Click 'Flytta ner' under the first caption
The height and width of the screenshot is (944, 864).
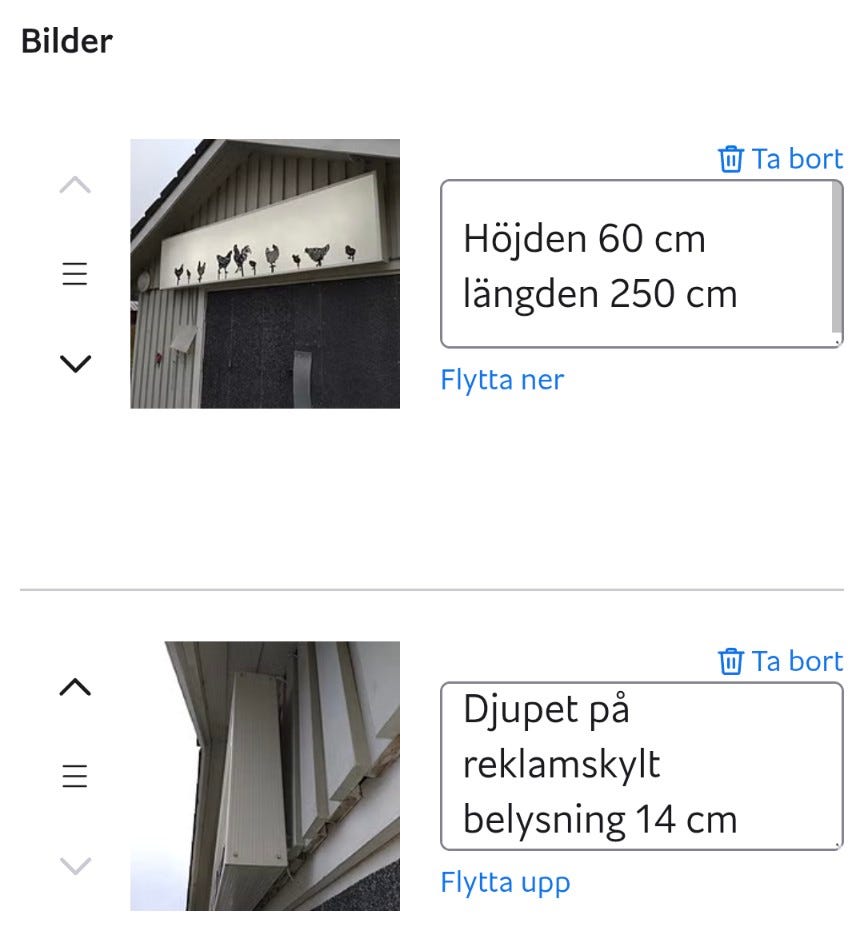coord(501,379)
